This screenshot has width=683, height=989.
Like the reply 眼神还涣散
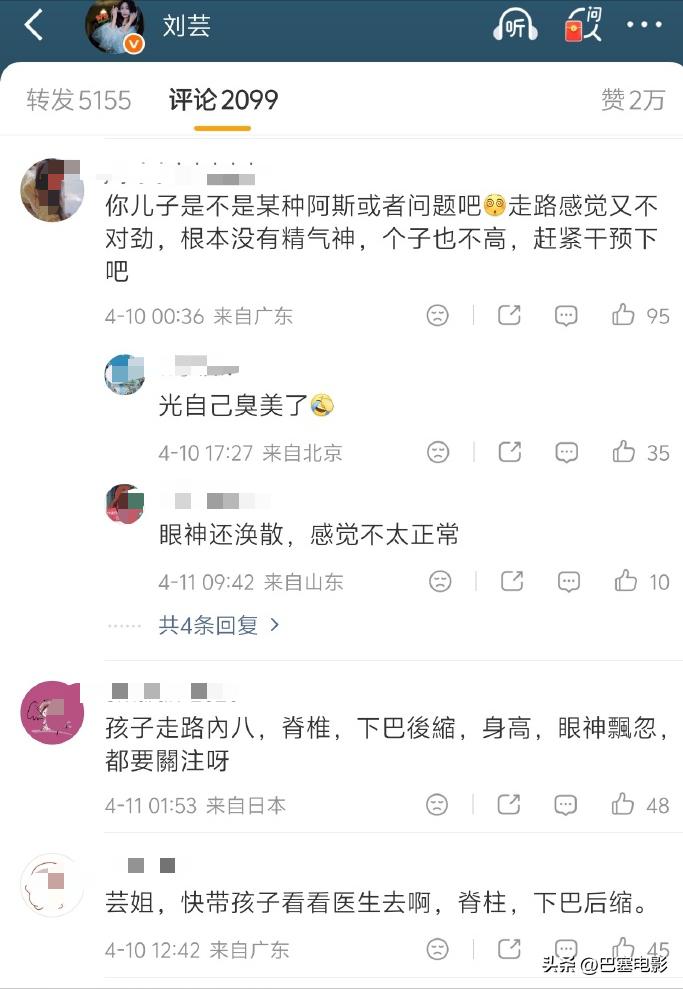tap(626, 581)
